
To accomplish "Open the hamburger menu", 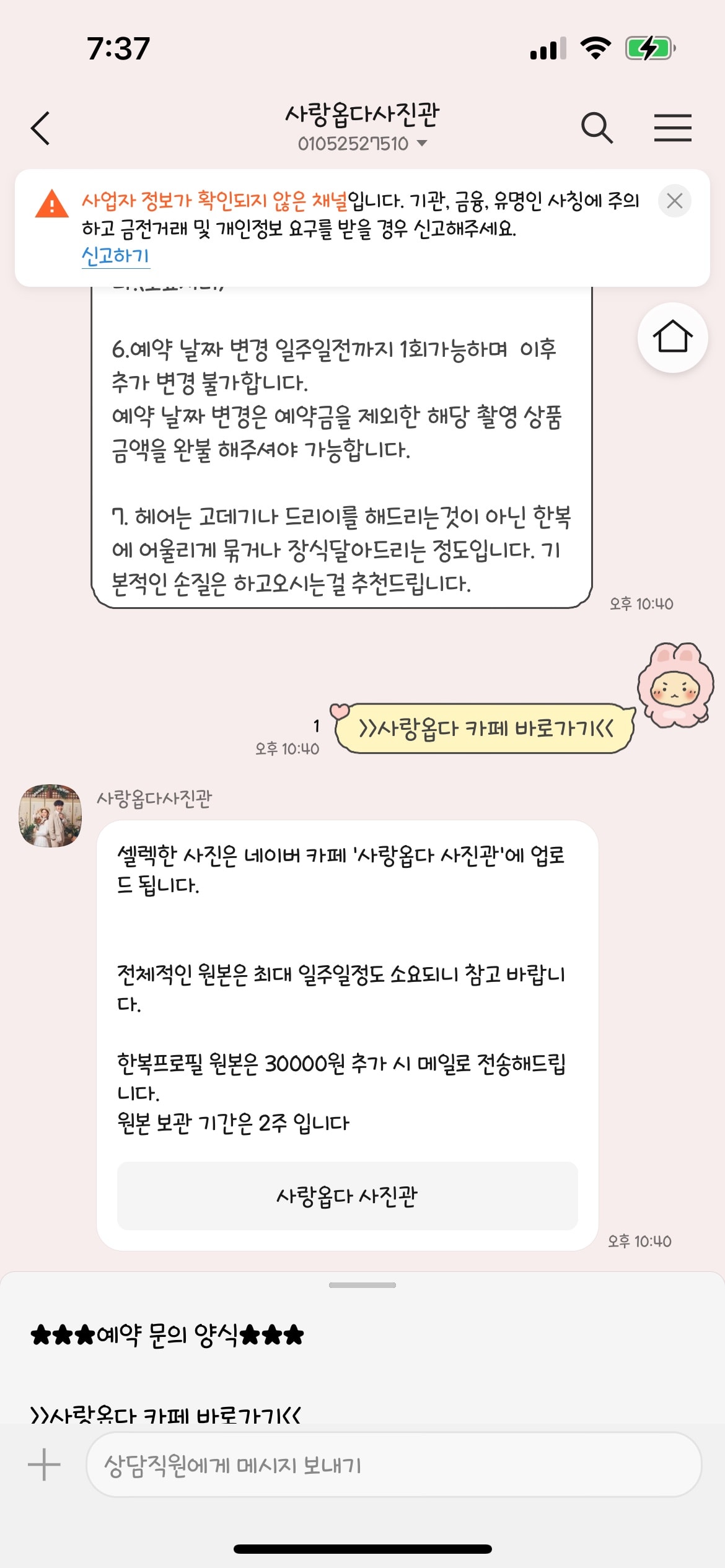I will (x=672, y=128).
